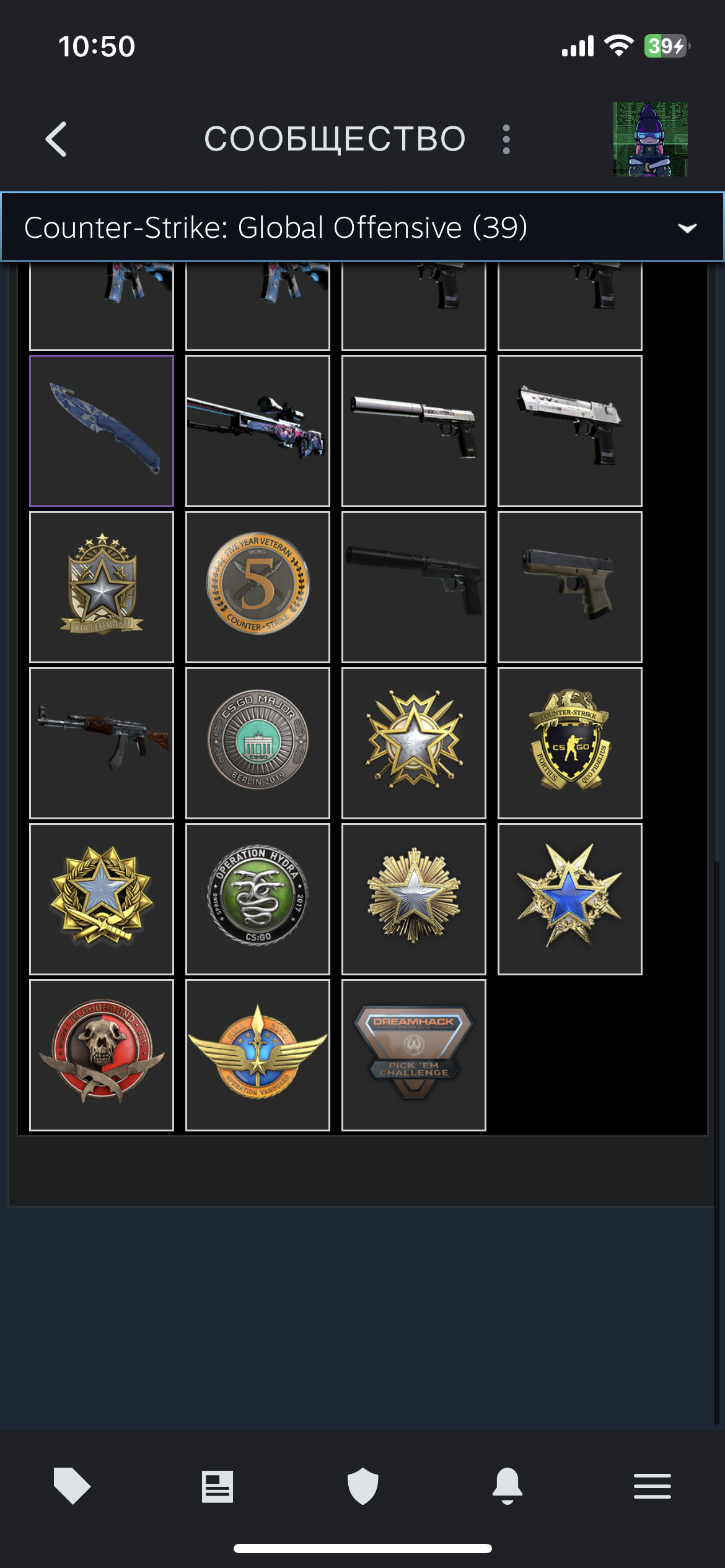Open the white Desert Eagle item

pyautogui.click(x=570, y=431)
